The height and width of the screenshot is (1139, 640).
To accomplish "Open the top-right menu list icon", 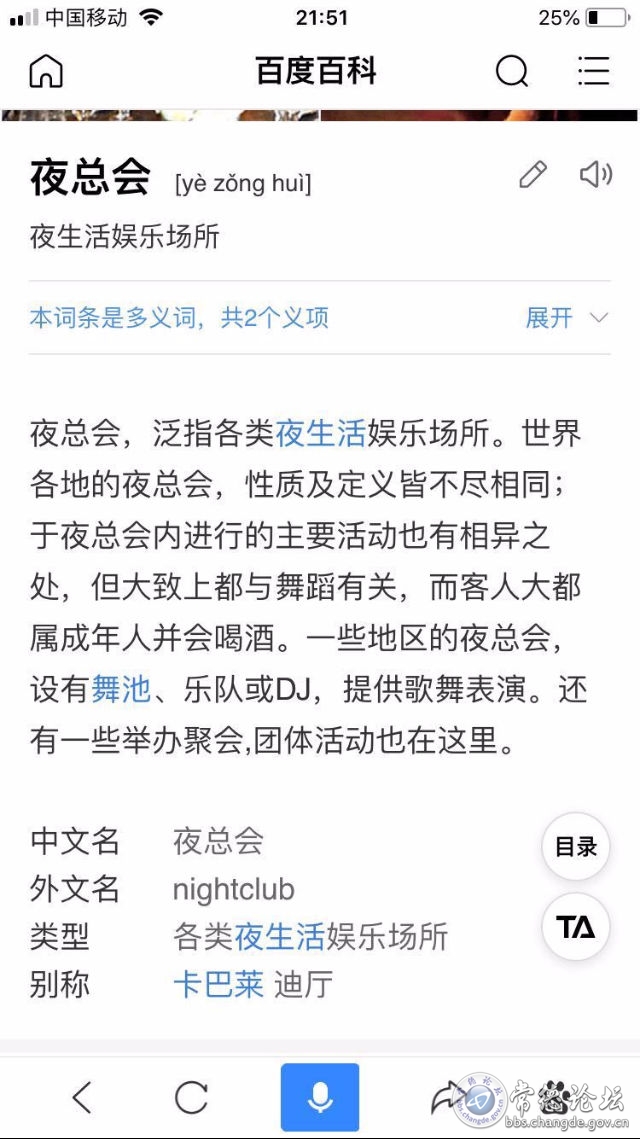I will [593, 71].
